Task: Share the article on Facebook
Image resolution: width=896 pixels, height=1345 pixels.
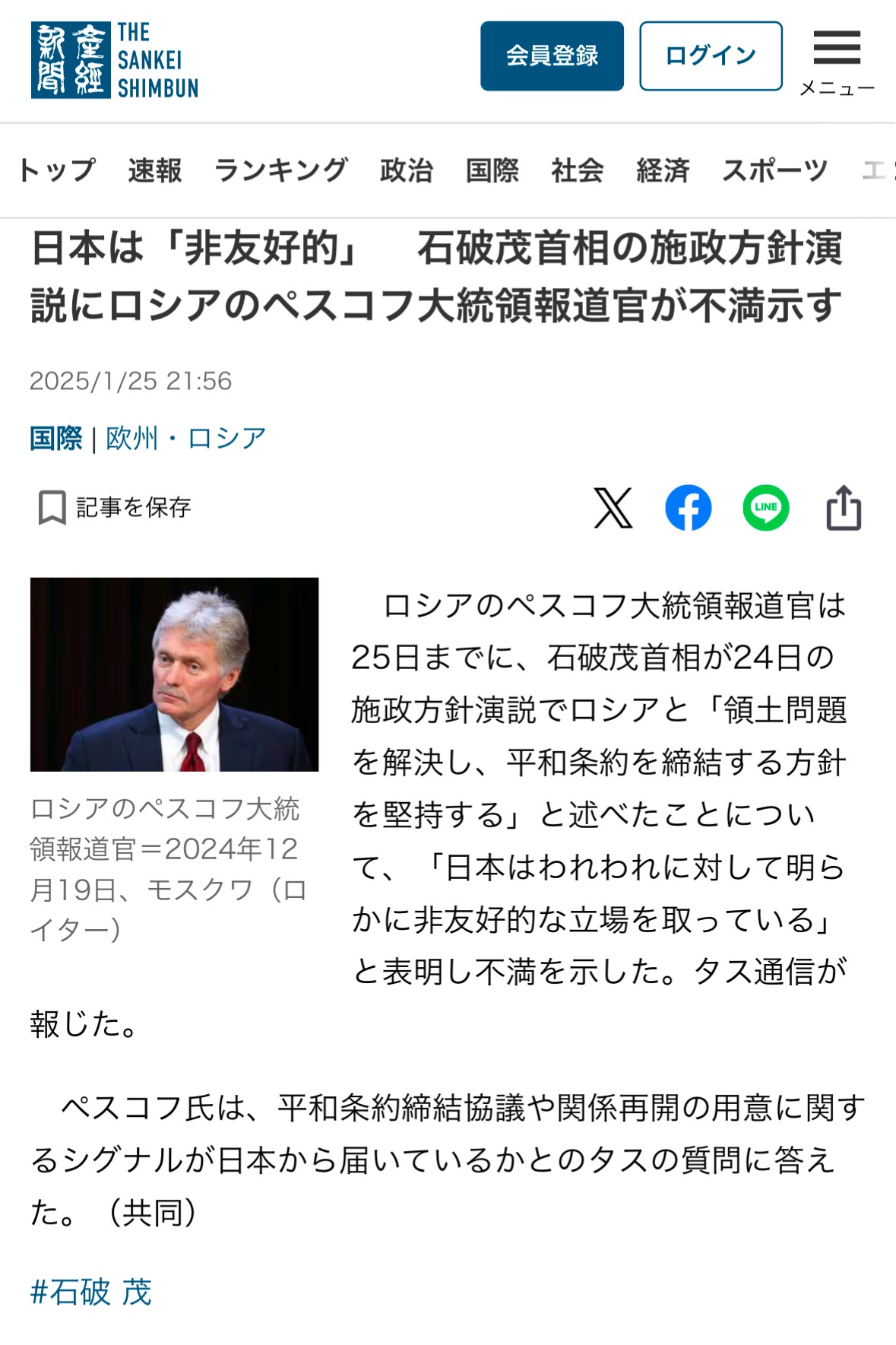Action: click(689, 508)
